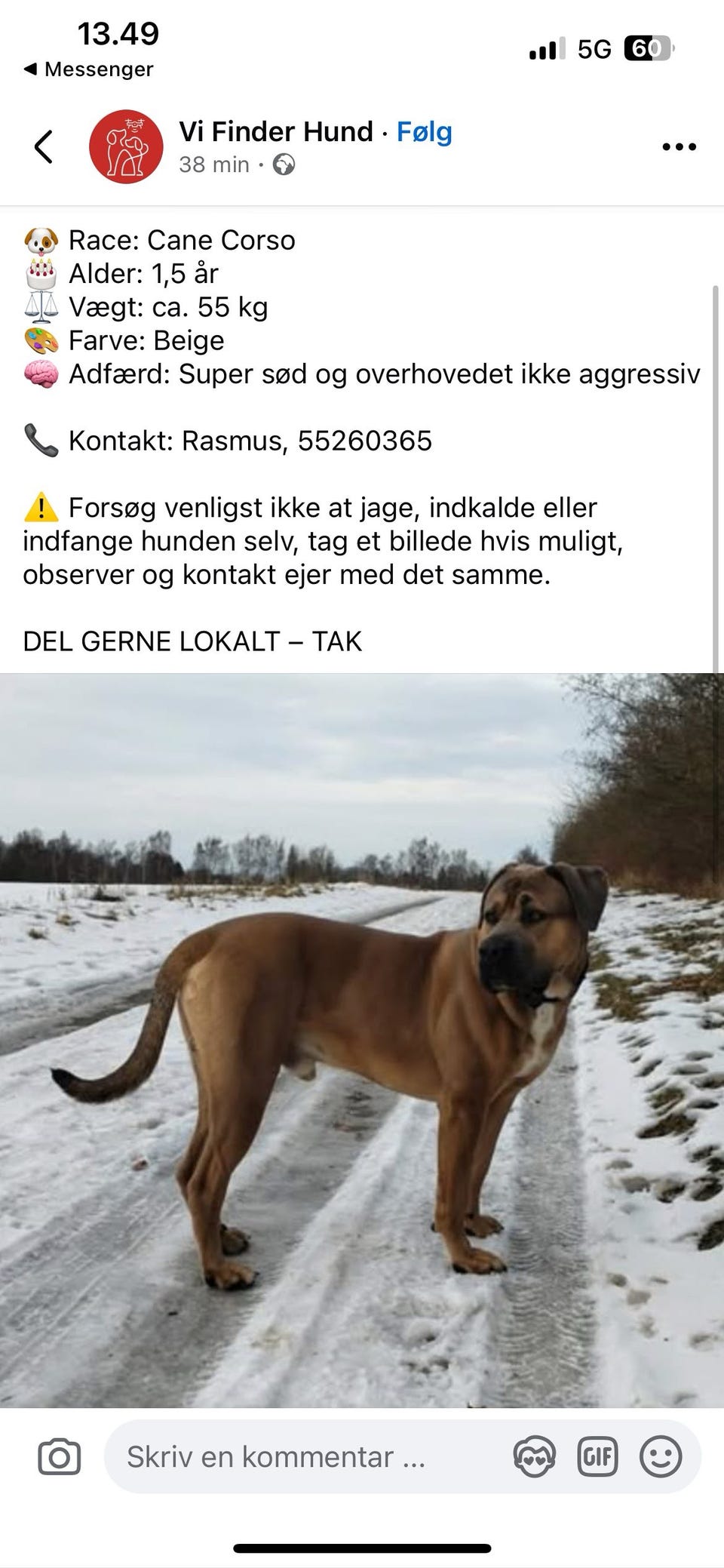
Task: Tap Skriv en kommentar input field
Action: pos(277,1457)
